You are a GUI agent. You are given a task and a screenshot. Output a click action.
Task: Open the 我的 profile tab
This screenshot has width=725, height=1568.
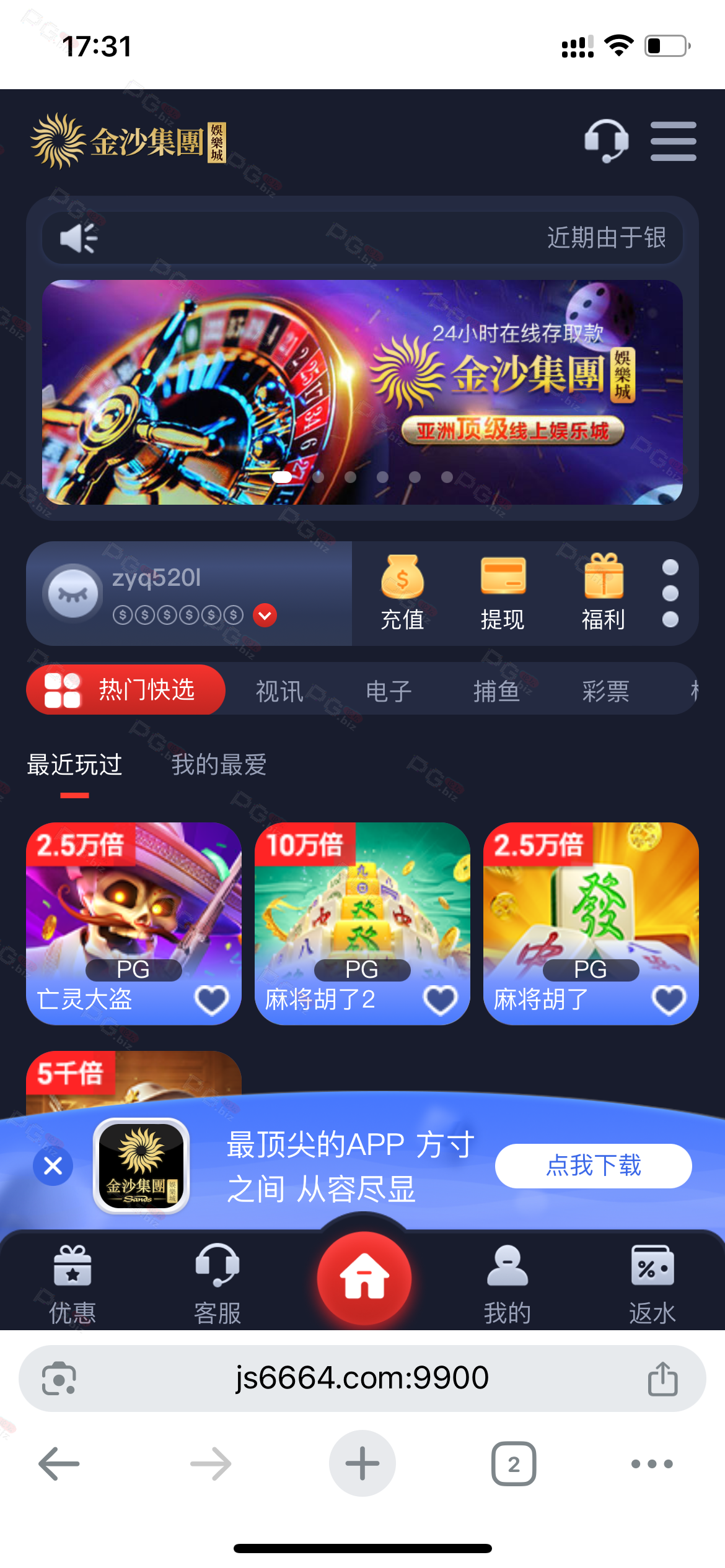[x=507, y=1284]
